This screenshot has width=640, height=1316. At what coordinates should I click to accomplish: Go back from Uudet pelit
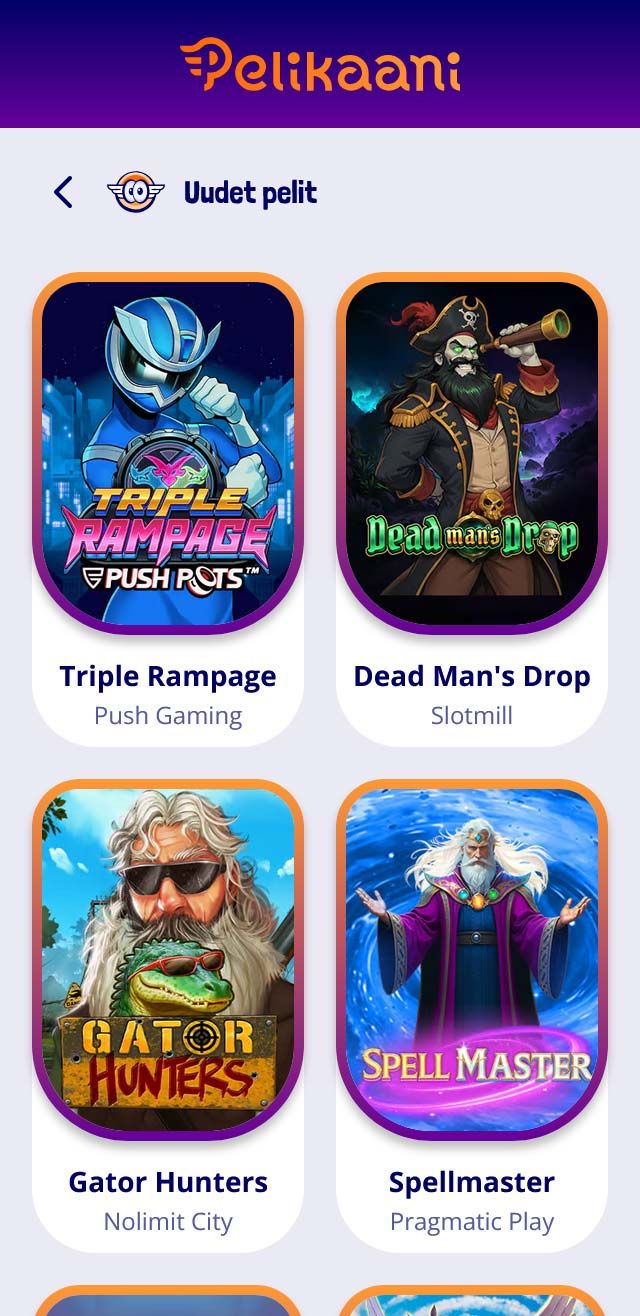coord(63,192)
